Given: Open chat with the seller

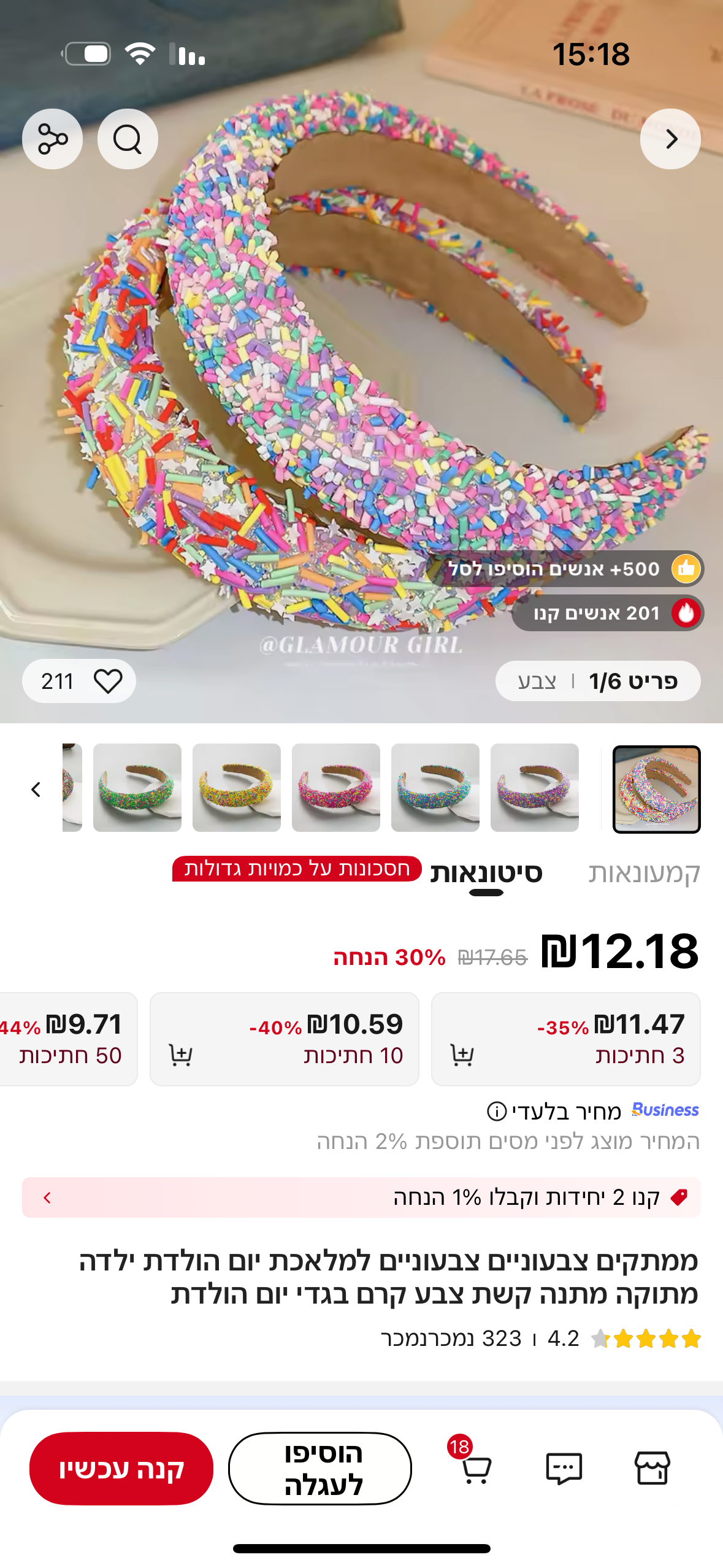Looking at the screenshot, I should [x=564, y=1469].
